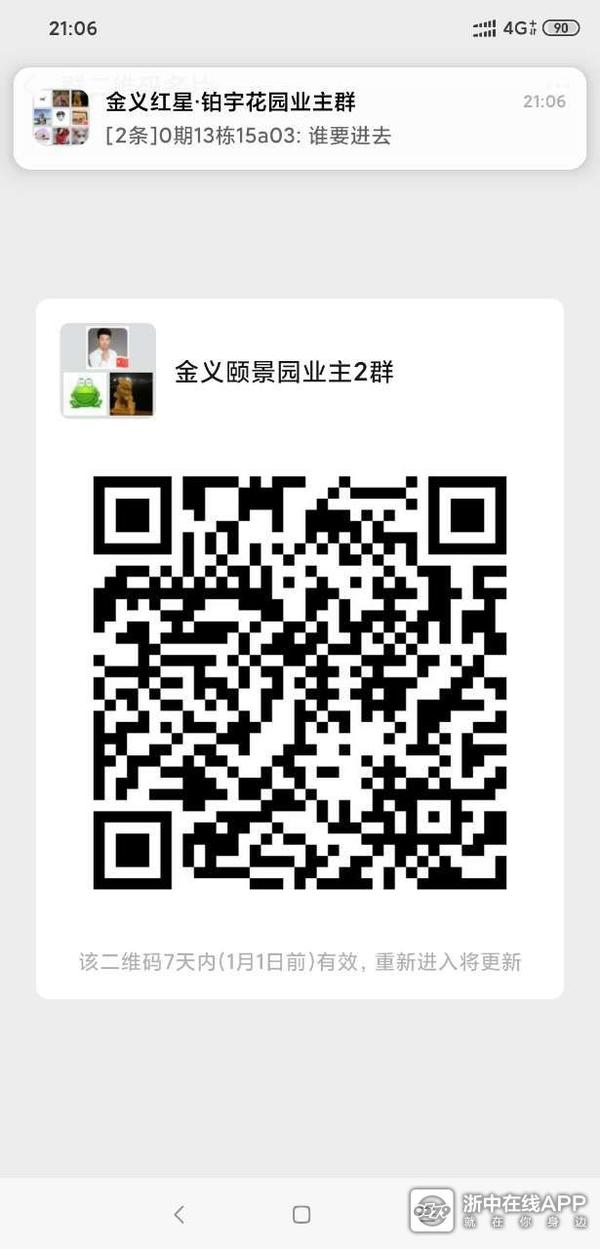The image size is (600, 1249).
Task: Tap the system back button
Action: tap(179, 1214)
